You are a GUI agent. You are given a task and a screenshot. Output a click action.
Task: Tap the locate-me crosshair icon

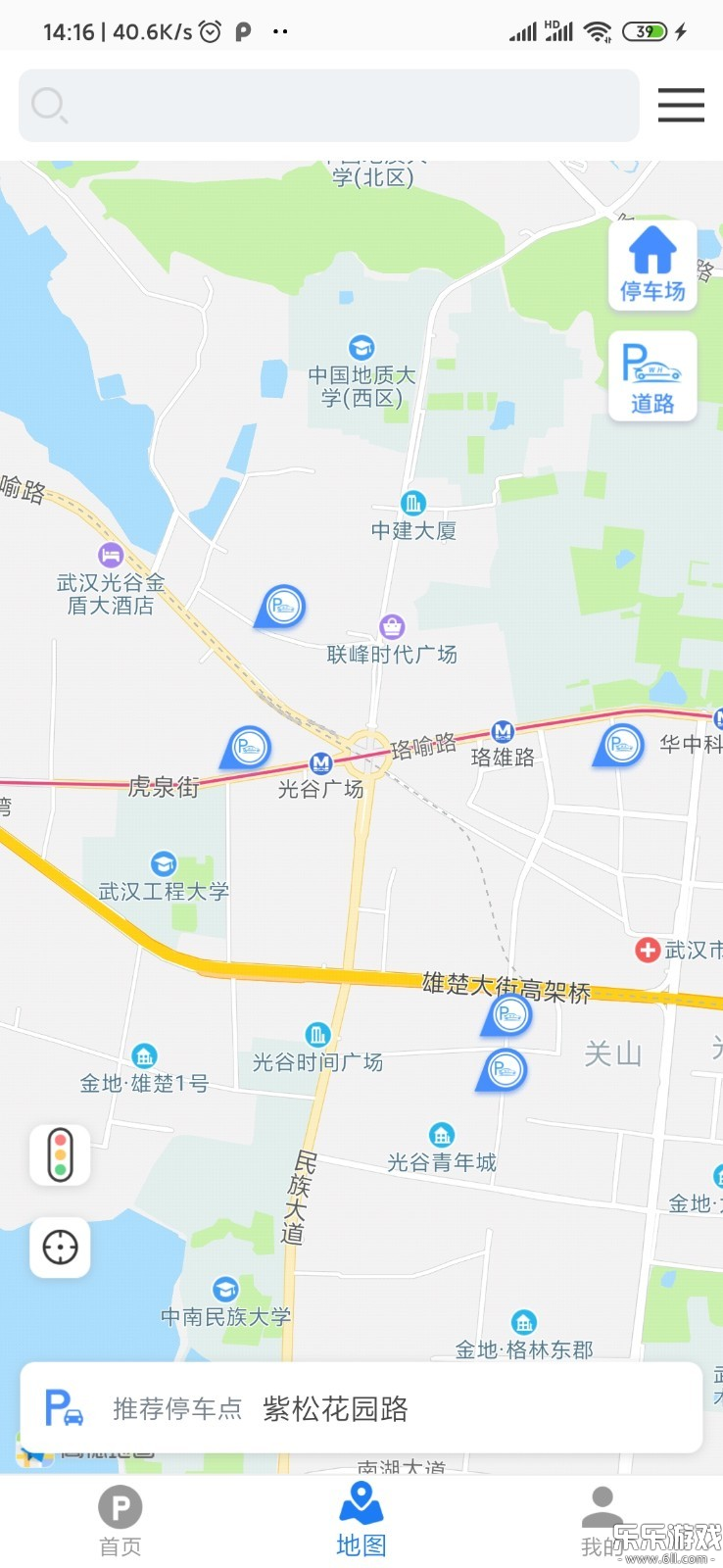point(60,1248)
